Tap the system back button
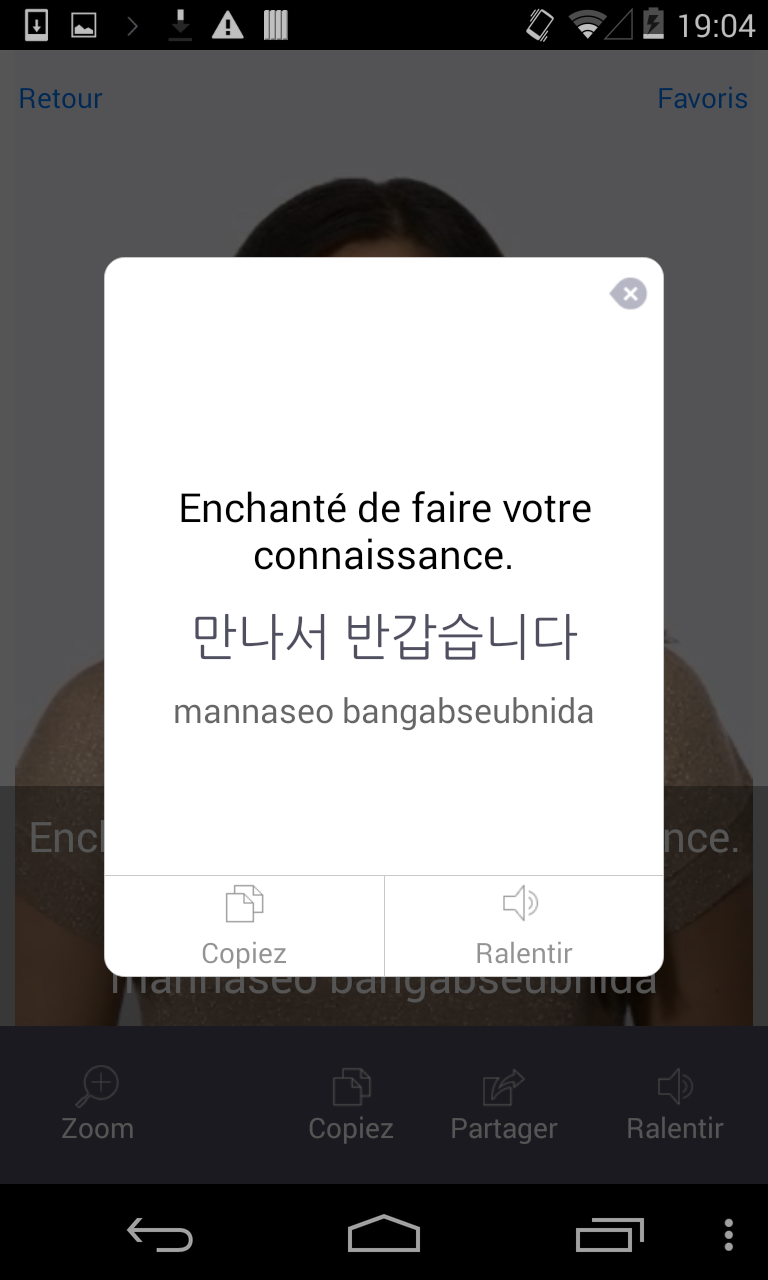 click(x=160, y=1235)
